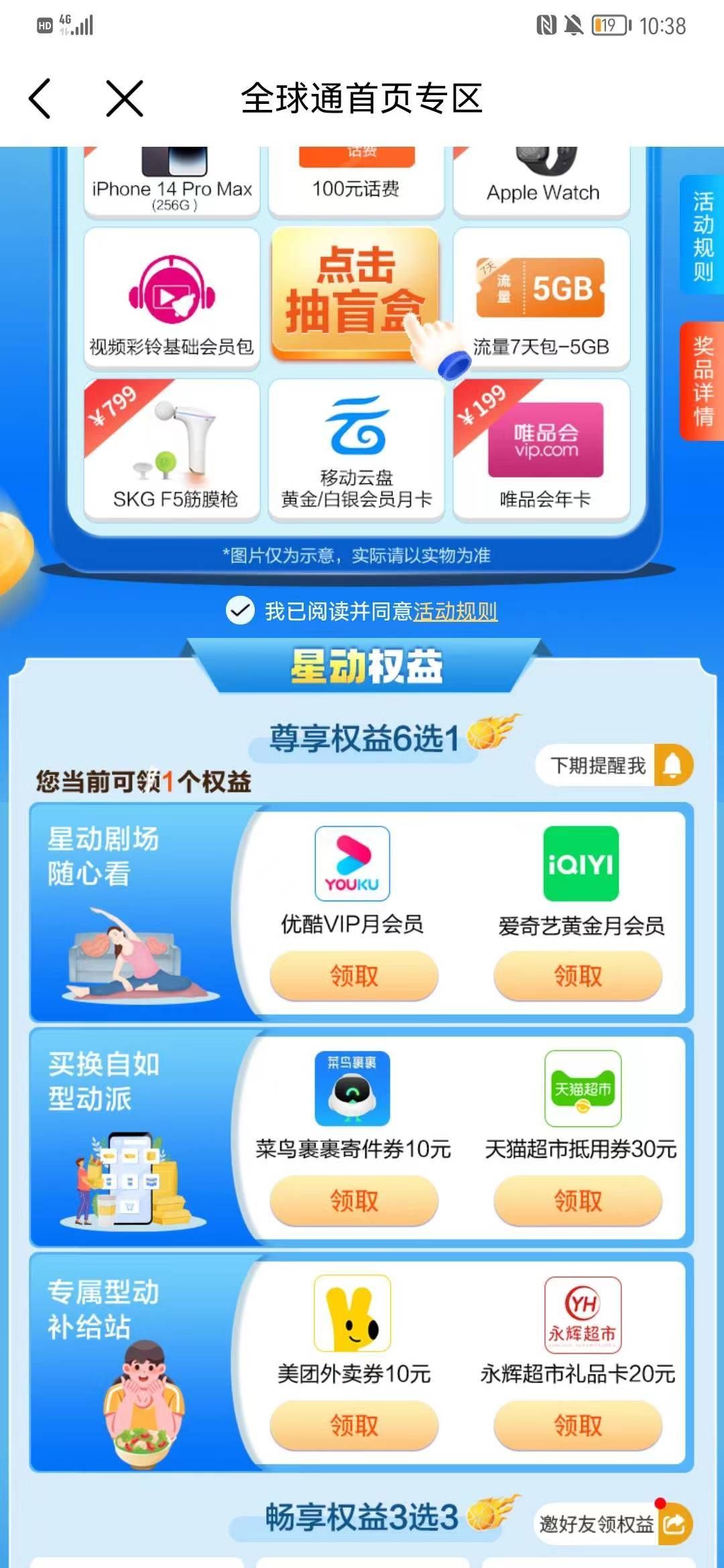Open the underlined 活动规则 link
This screenshot has height=1568, width=724.
455,611
